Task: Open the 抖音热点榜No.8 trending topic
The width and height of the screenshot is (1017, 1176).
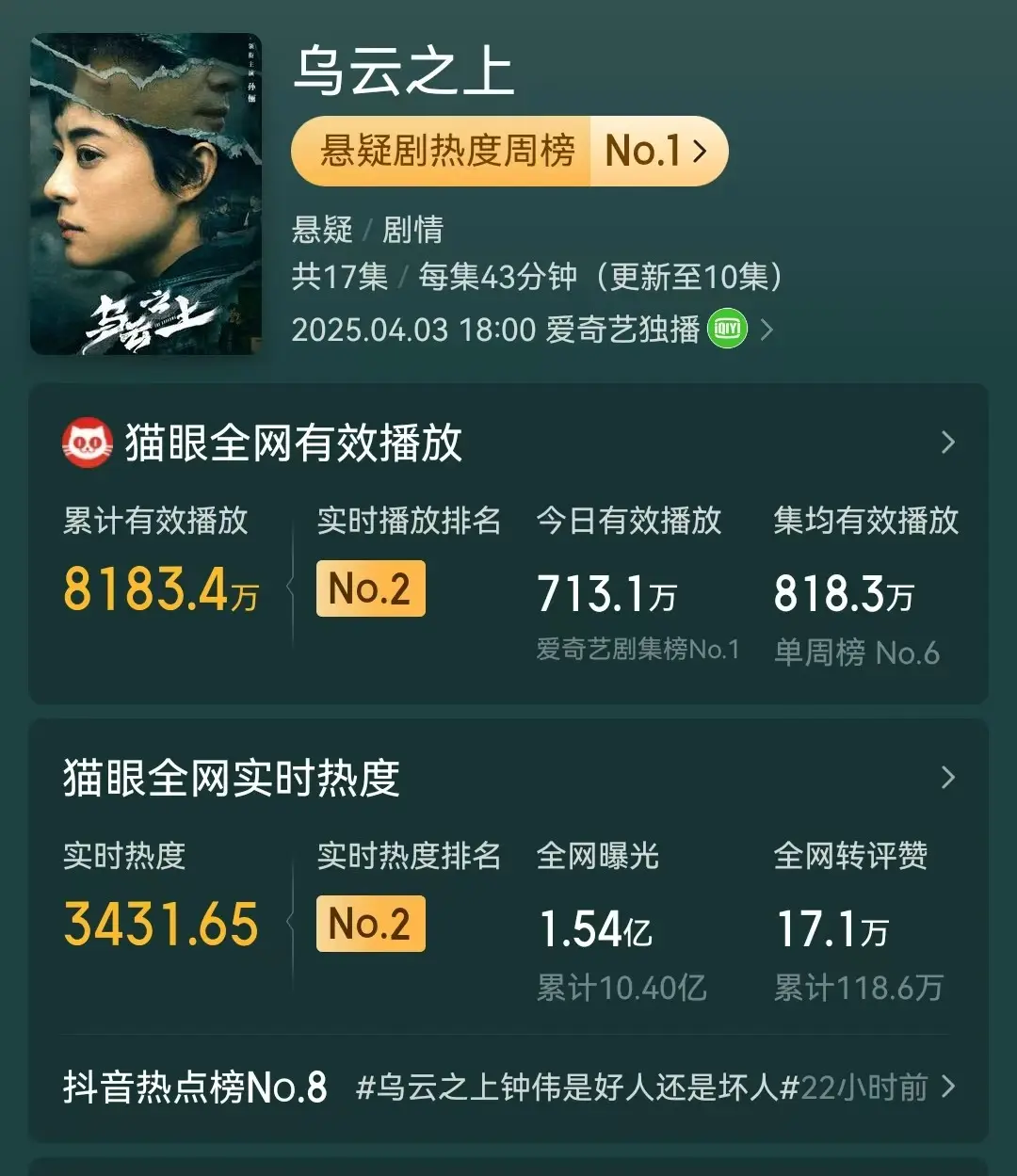Action: tap(508, 1087)
